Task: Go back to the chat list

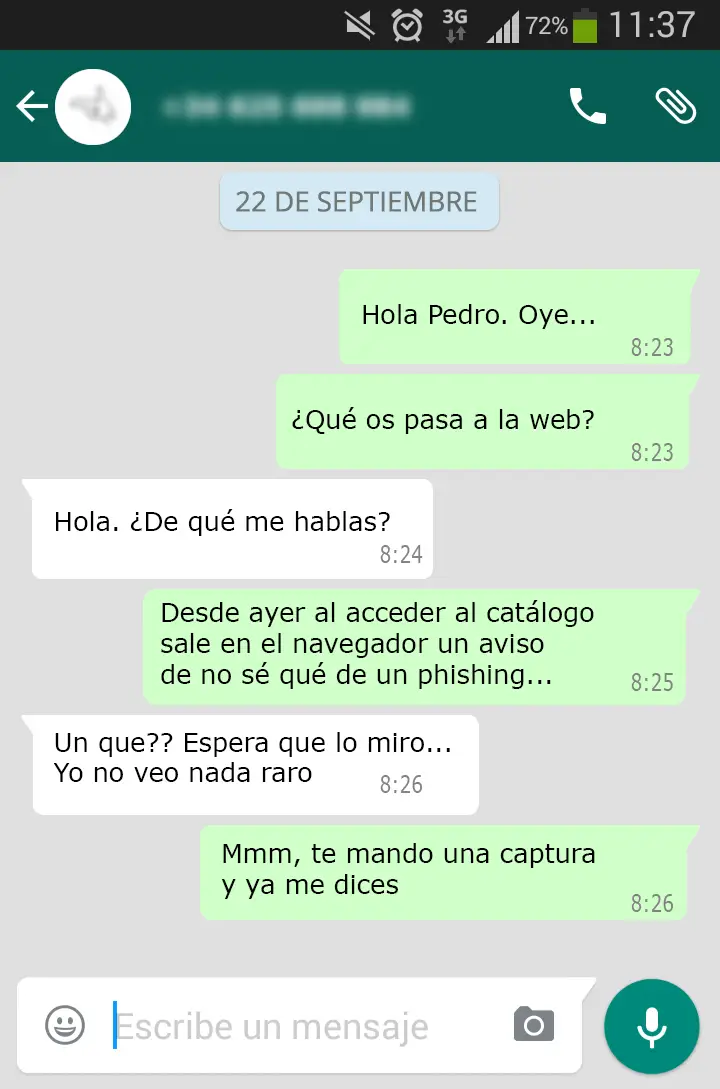Action: click(31, 106)
